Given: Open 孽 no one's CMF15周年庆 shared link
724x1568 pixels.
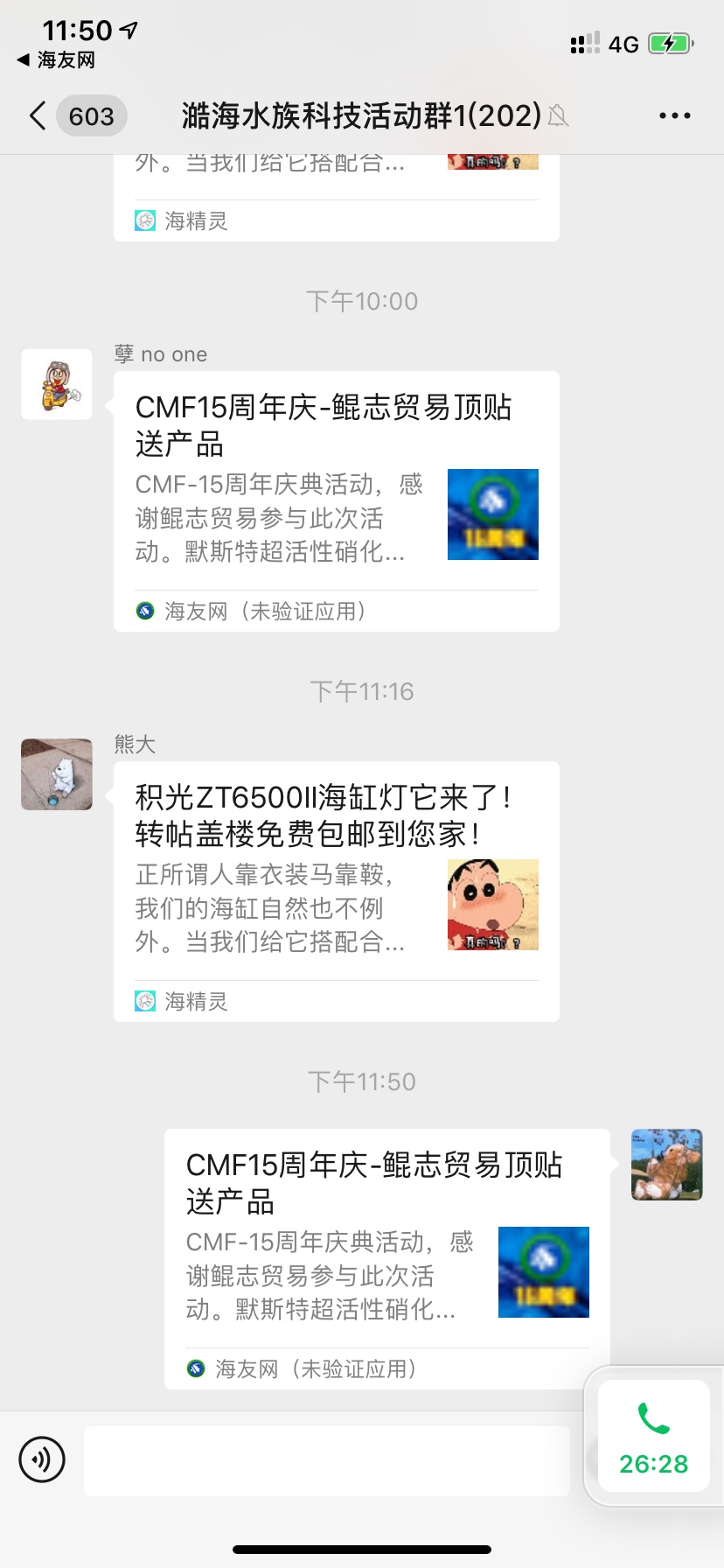Looking at the screenshot, I should (336, 500).
